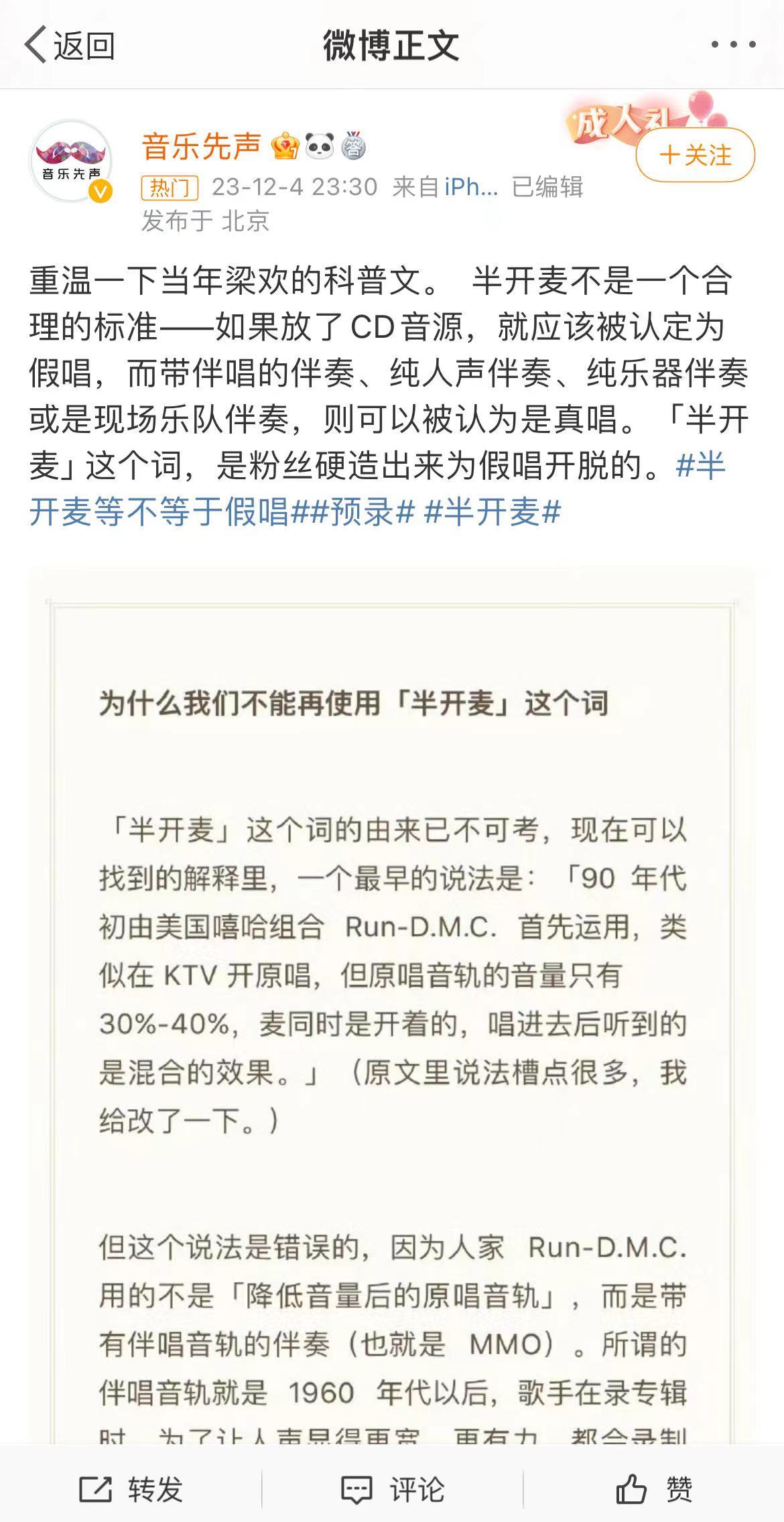Like this post with 赞
Viewport: 784px width, 1522px height.
[654, 1490]
